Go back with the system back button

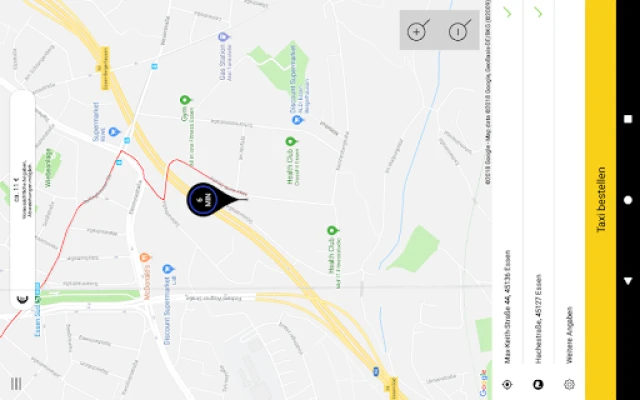(x=627, y=277)
